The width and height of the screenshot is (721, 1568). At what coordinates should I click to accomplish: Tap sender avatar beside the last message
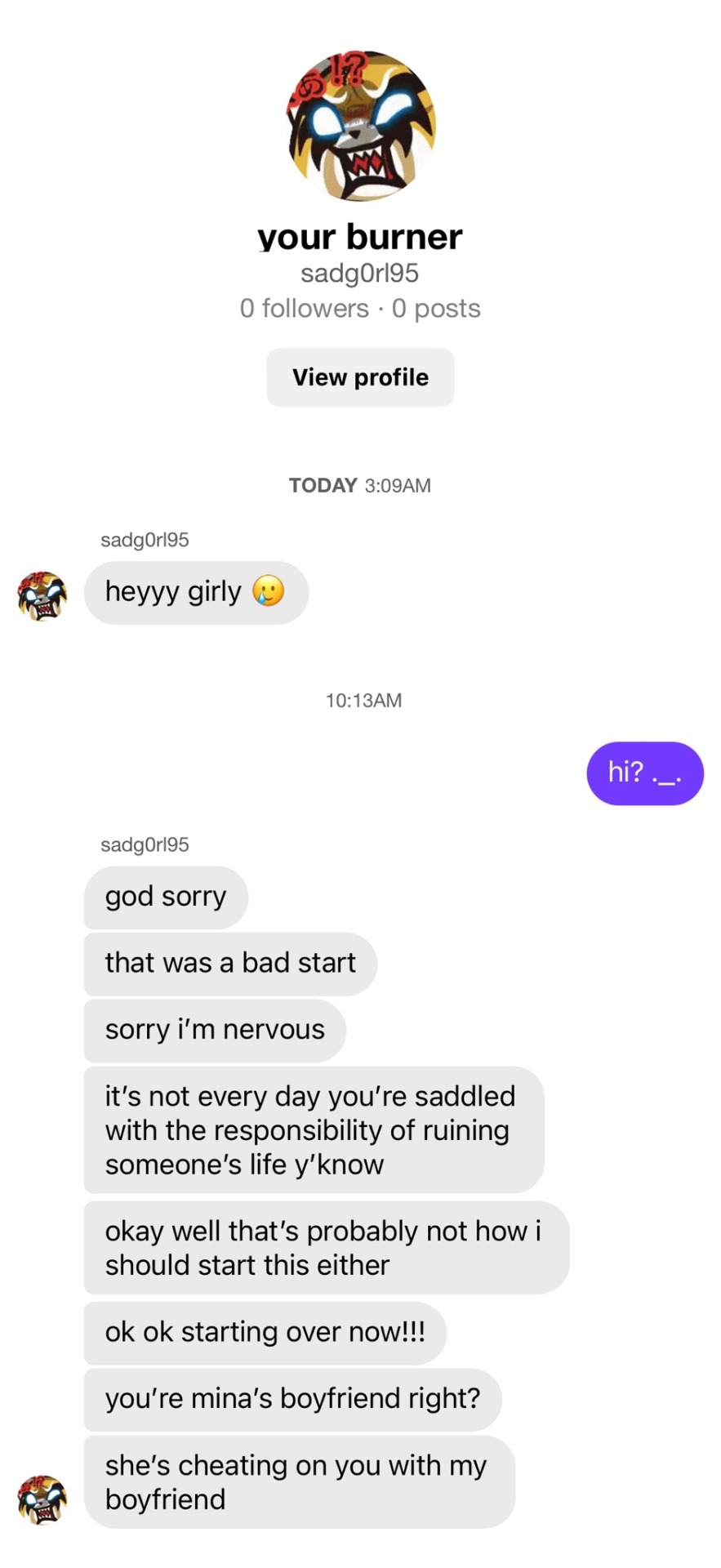coord(42,1499)
